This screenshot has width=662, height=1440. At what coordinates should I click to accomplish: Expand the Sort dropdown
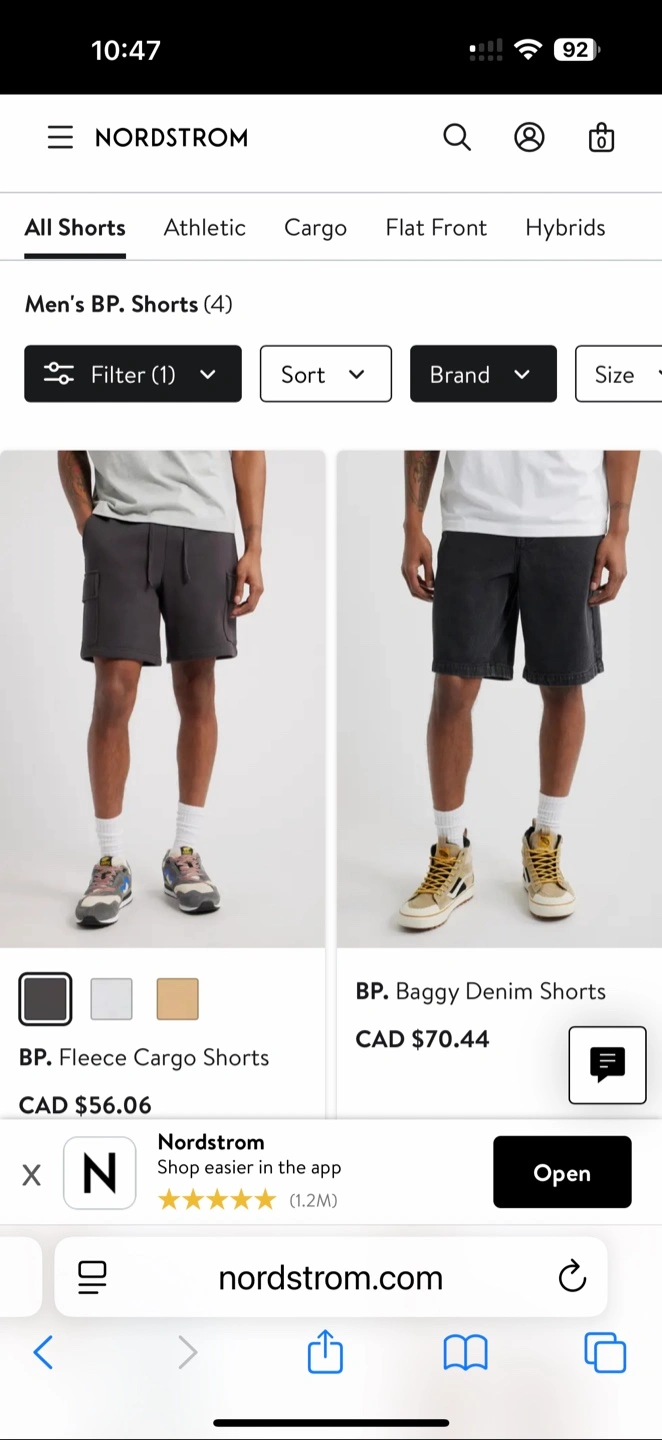[x=325, y=374]
